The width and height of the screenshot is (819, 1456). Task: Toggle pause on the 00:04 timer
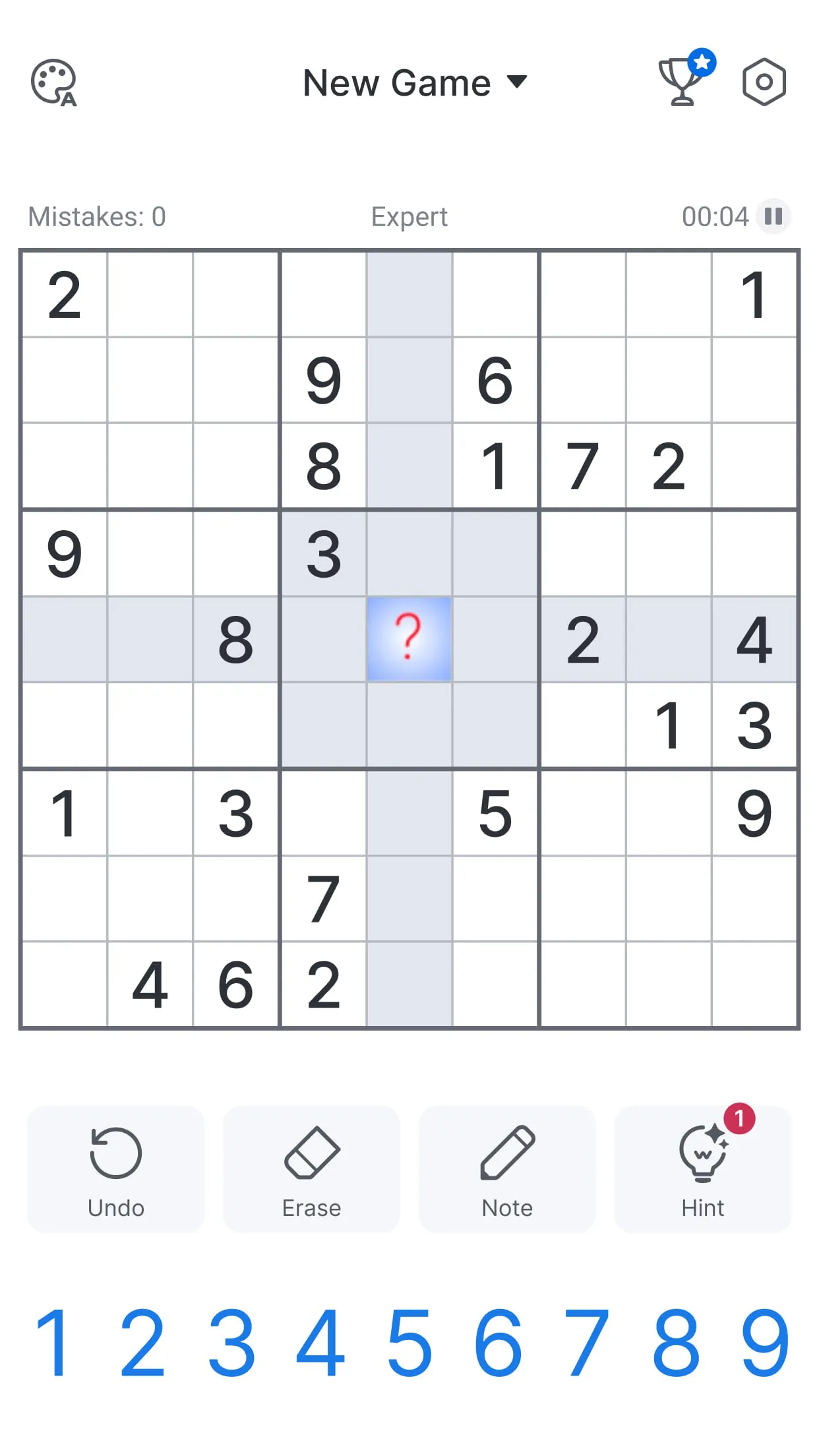(773, 216)
